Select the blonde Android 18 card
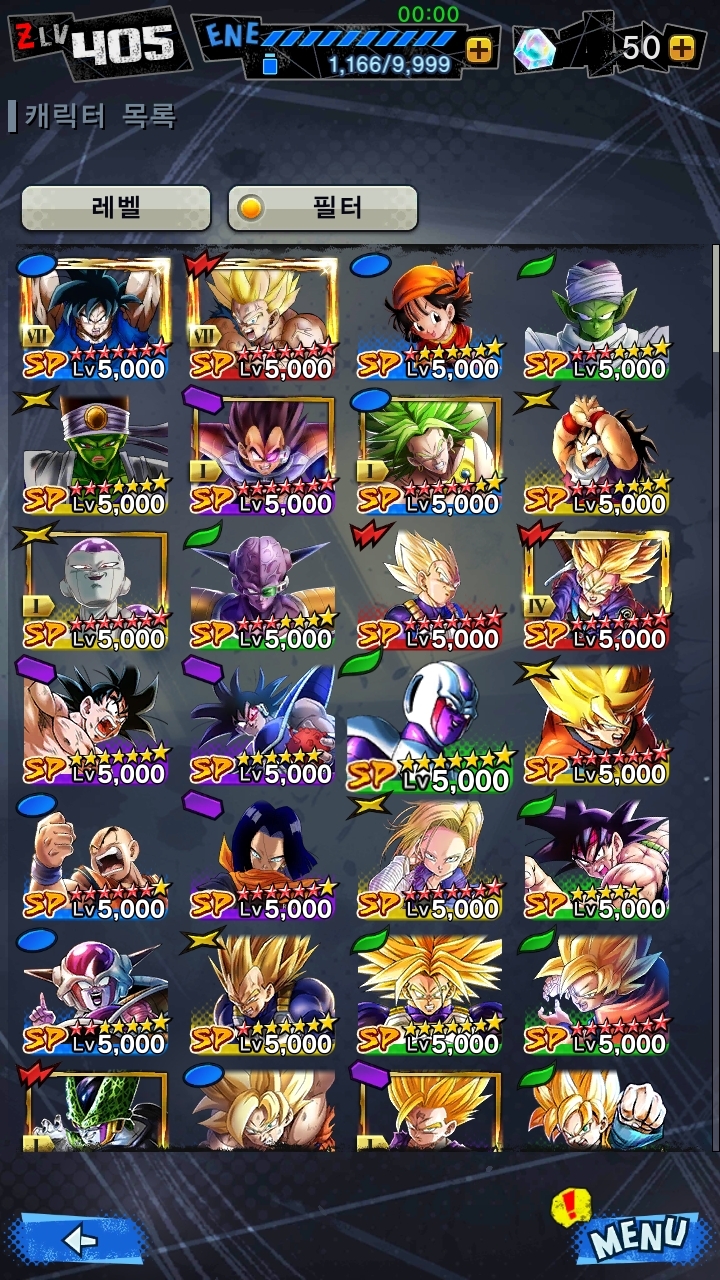The height and width of the screenshot is (1280, 720). point(430,860)
